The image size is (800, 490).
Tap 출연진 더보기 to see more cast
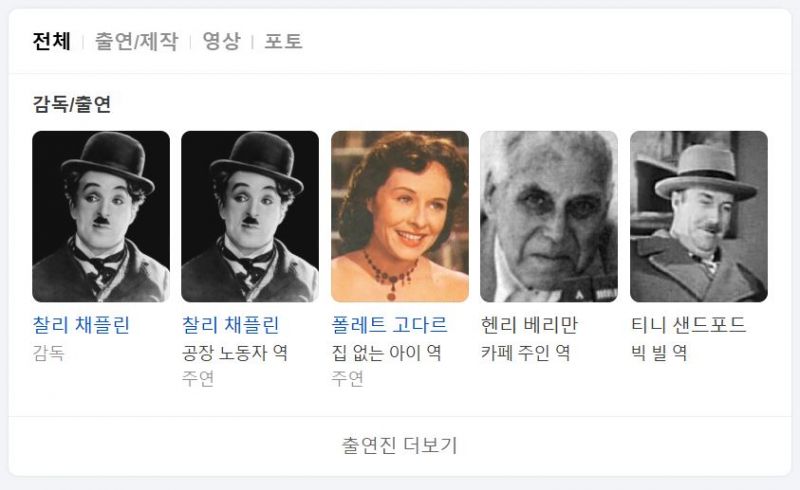tap(399, 445)
